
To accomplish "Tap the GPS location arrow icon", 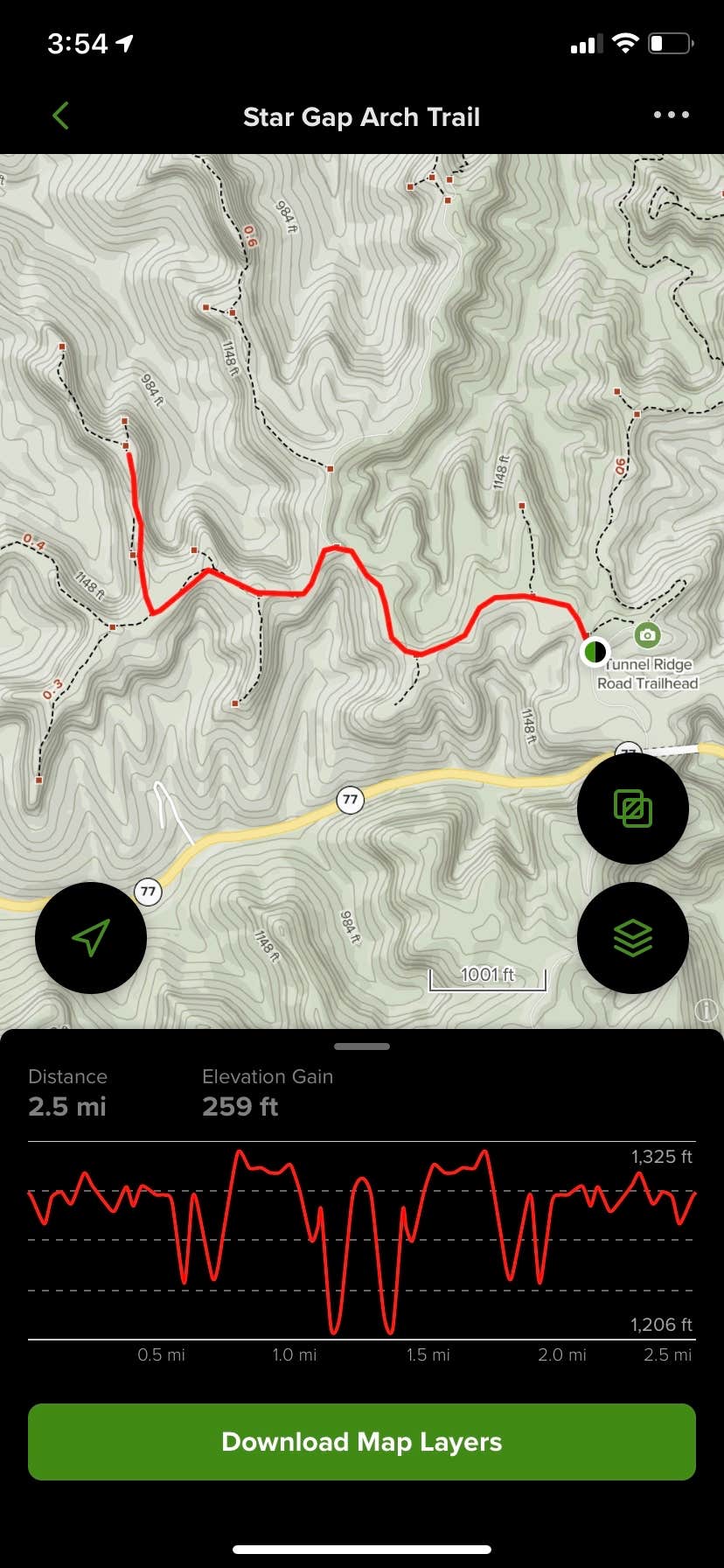I will pyautogui.click(x=90, y=937).
